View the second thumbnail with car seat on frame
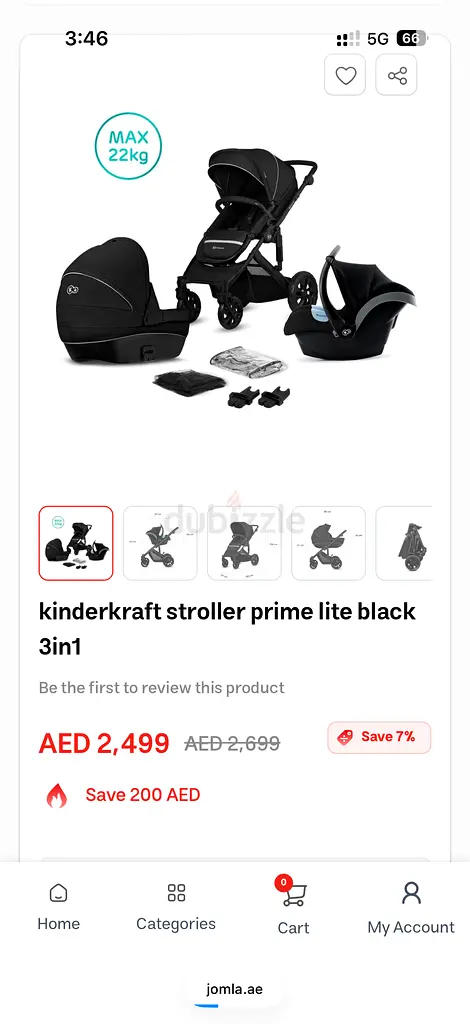Image resolution: width=470 pixels, height=1024 pixels. click(160, 543)
